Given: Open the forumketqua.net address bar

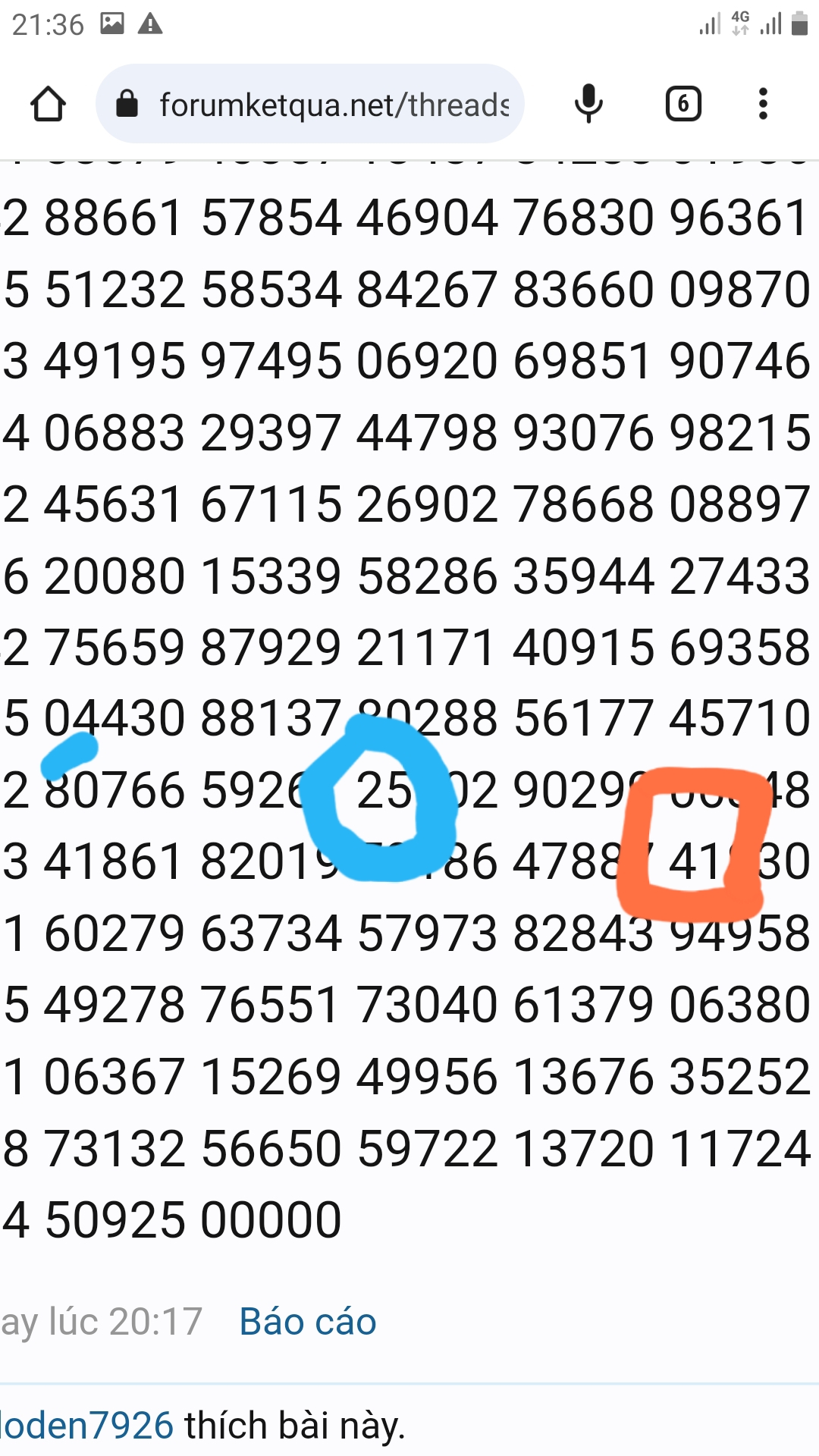Looking at the screenshot, I should (x=310, y=104).
